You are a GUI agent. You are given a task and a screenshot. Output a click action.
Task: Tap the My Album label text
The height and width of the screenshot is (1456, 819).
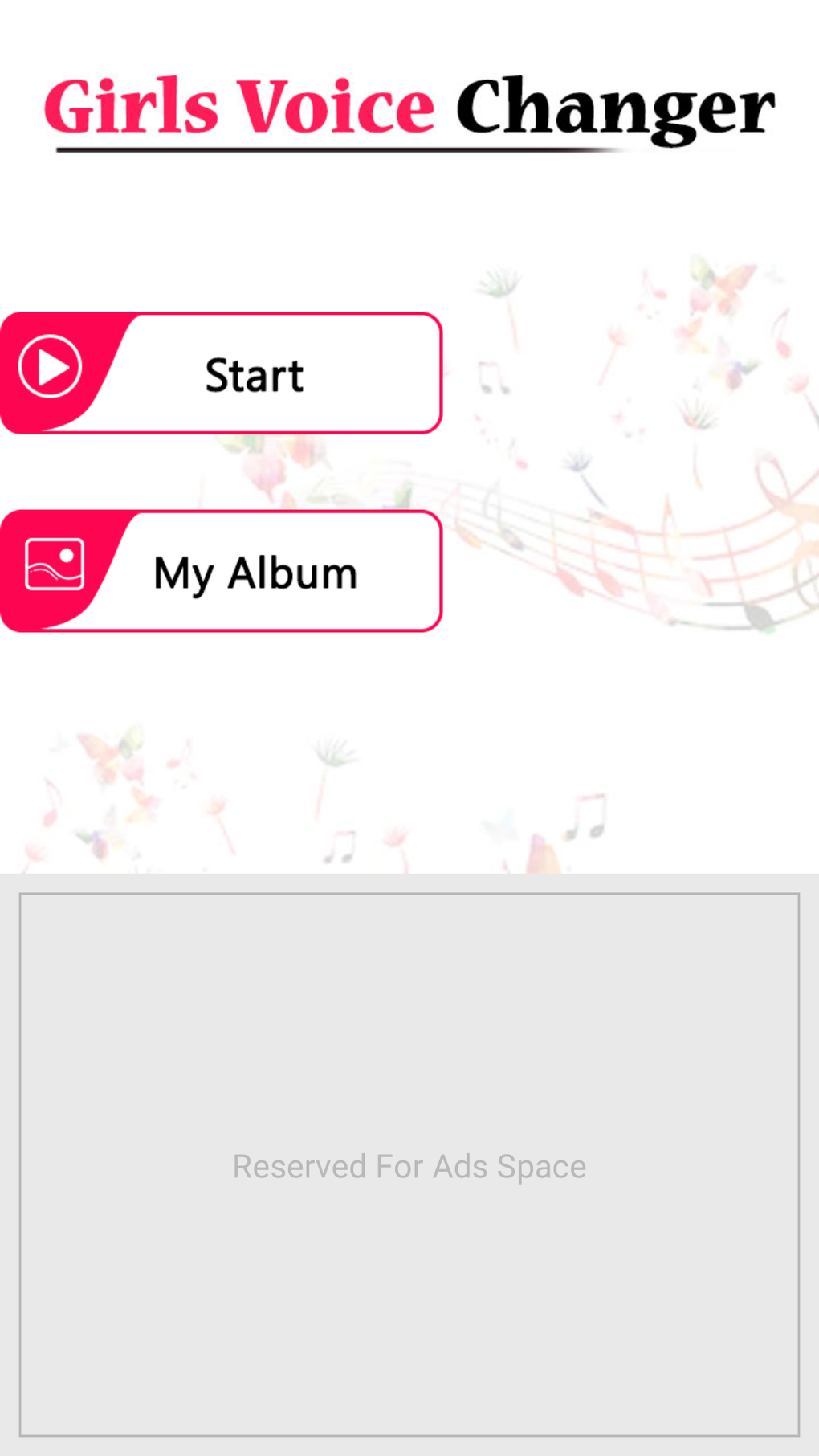pyautogui.click(x=255, y=570)
